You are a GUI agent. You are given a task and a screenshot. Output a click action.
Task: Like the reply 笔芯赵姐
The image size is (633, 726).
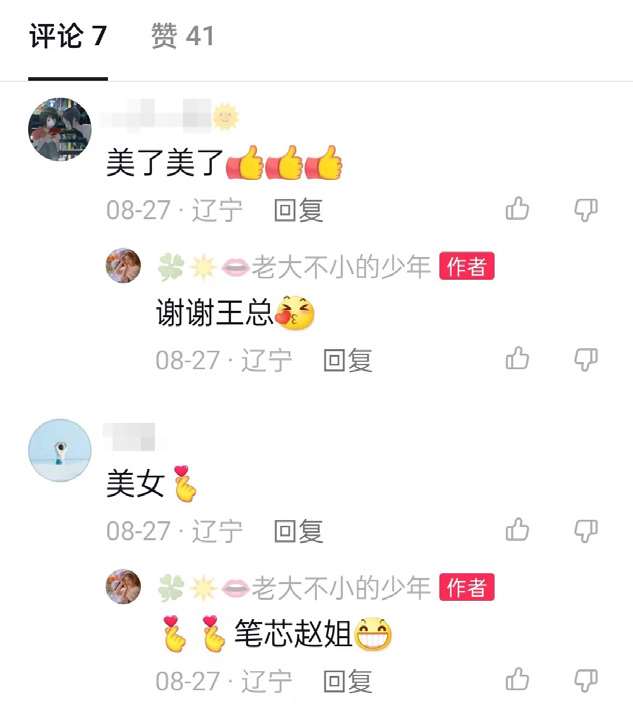pyautogui.click(x=517, y=680)
